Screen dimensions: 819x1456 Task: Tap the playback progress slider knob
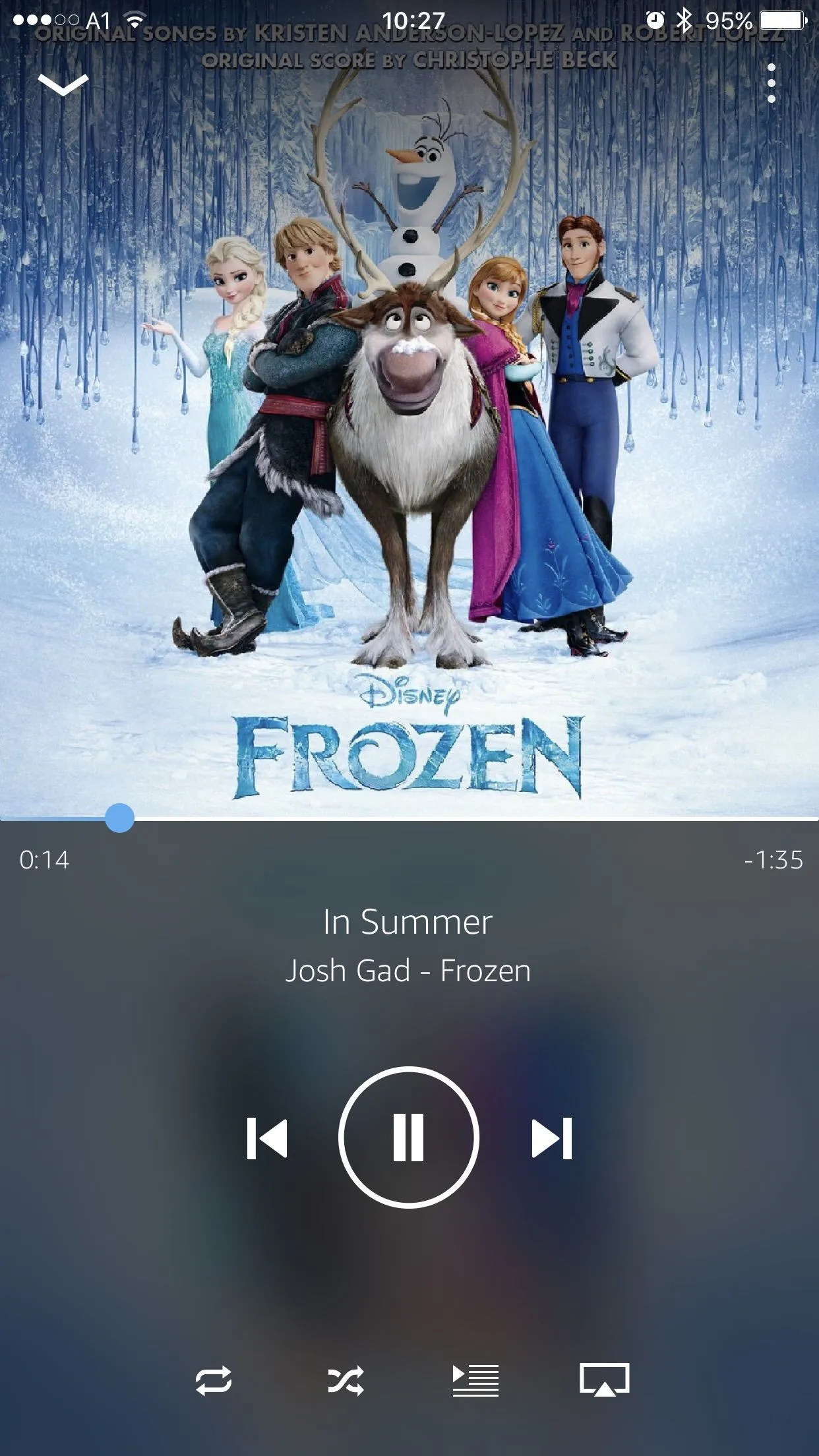point(119,818)
